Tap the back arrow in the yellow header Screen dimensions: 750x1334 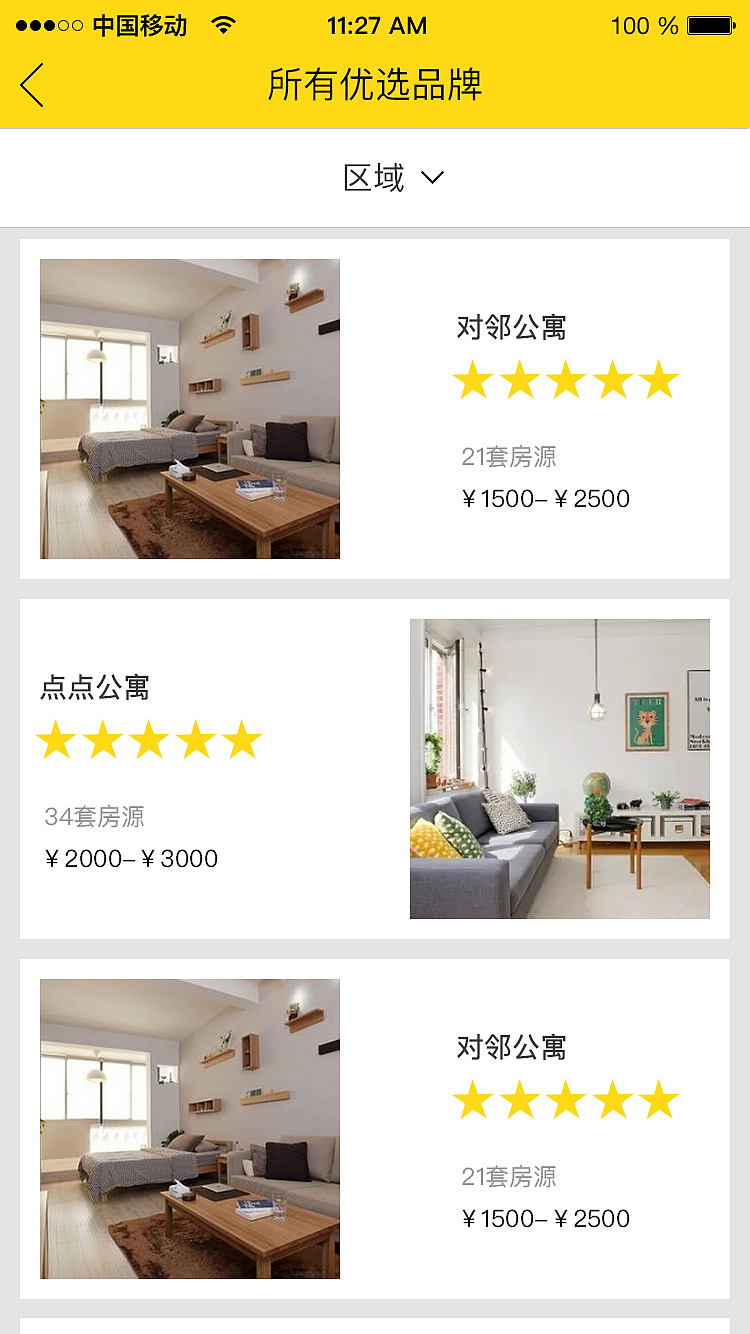31,86
